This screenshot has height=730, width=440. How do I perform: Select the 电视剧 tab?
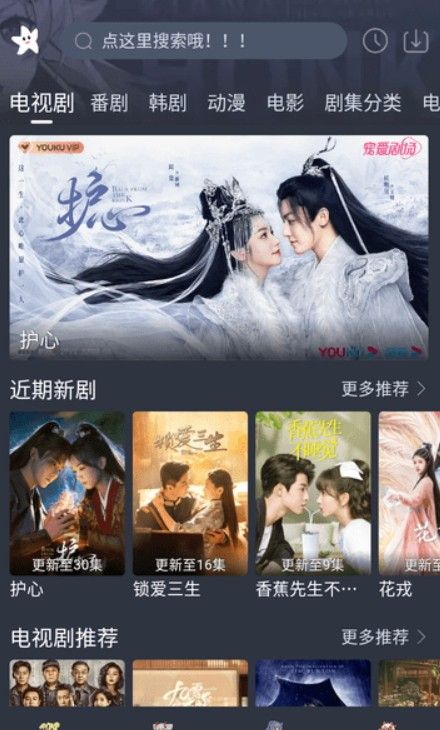point(42,103)
